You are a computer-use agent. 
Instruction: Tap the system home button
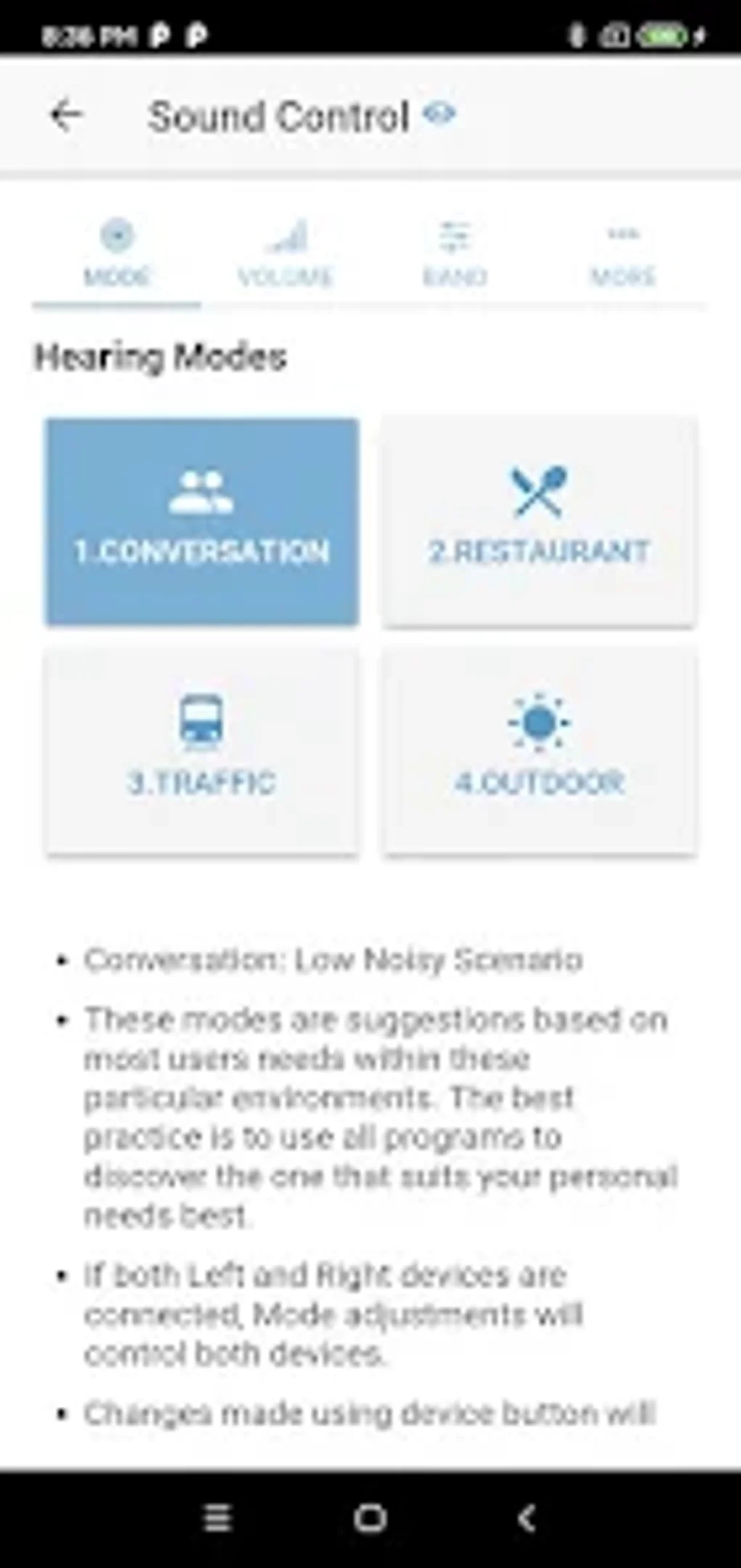[x=370, y=1518]
